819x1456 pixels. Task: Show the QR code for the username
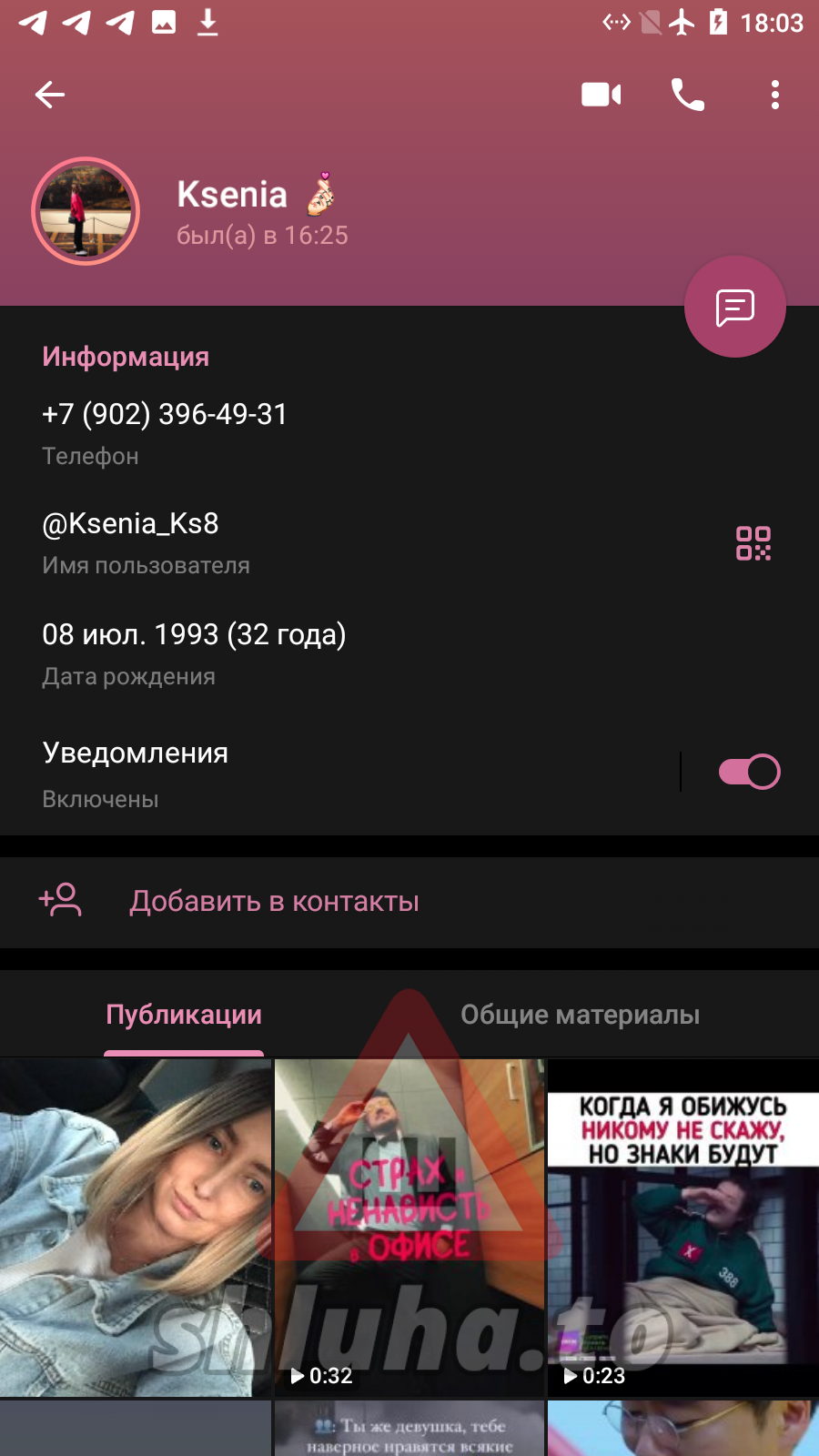(x=753, y=543)
